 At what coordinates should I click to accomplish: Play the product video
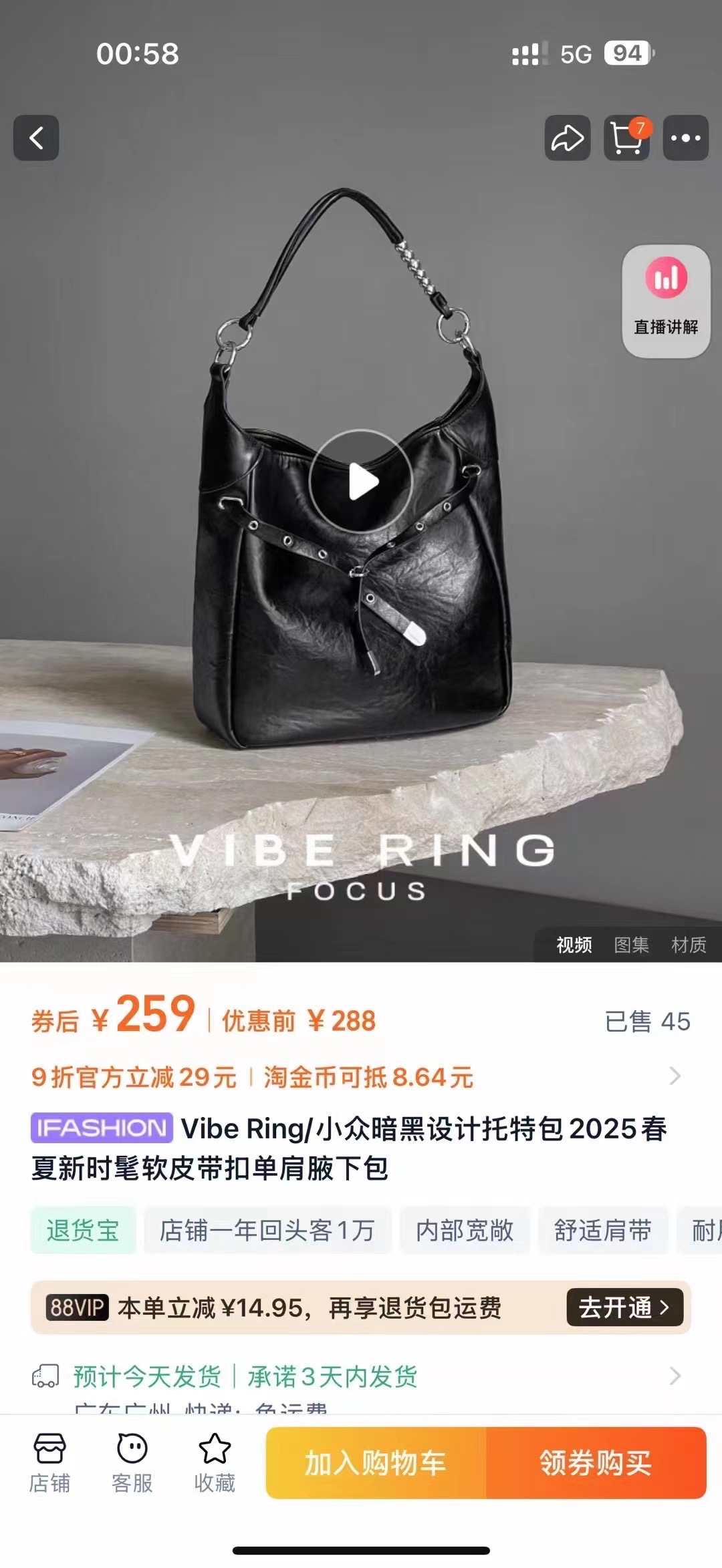tap(361, 482)
